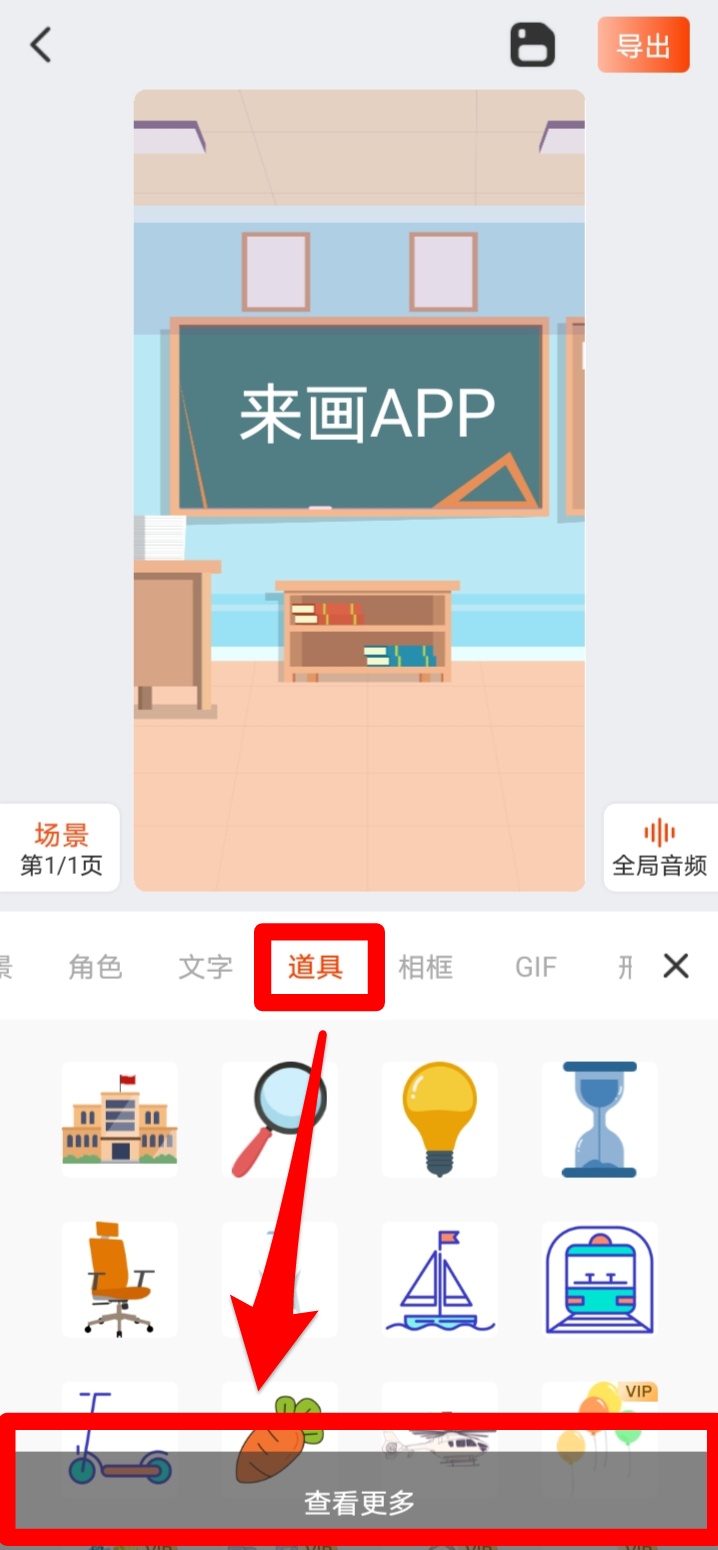Choose the train prop
The width and height of the screenshot is (718, 1550).
click(x=599, y=1279)
